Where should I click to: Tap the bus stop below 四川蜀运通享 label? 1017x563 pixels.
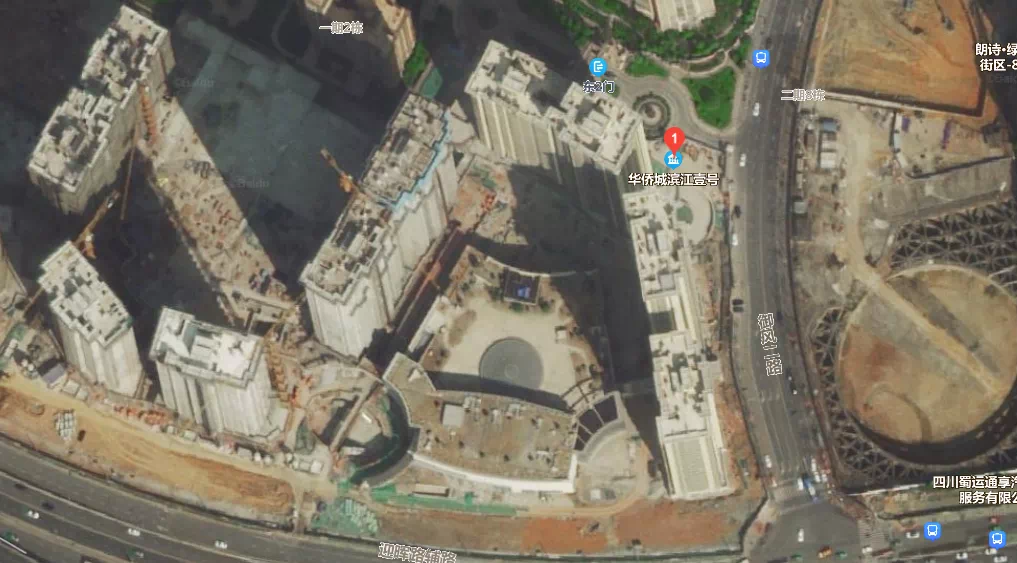point(932,530)
